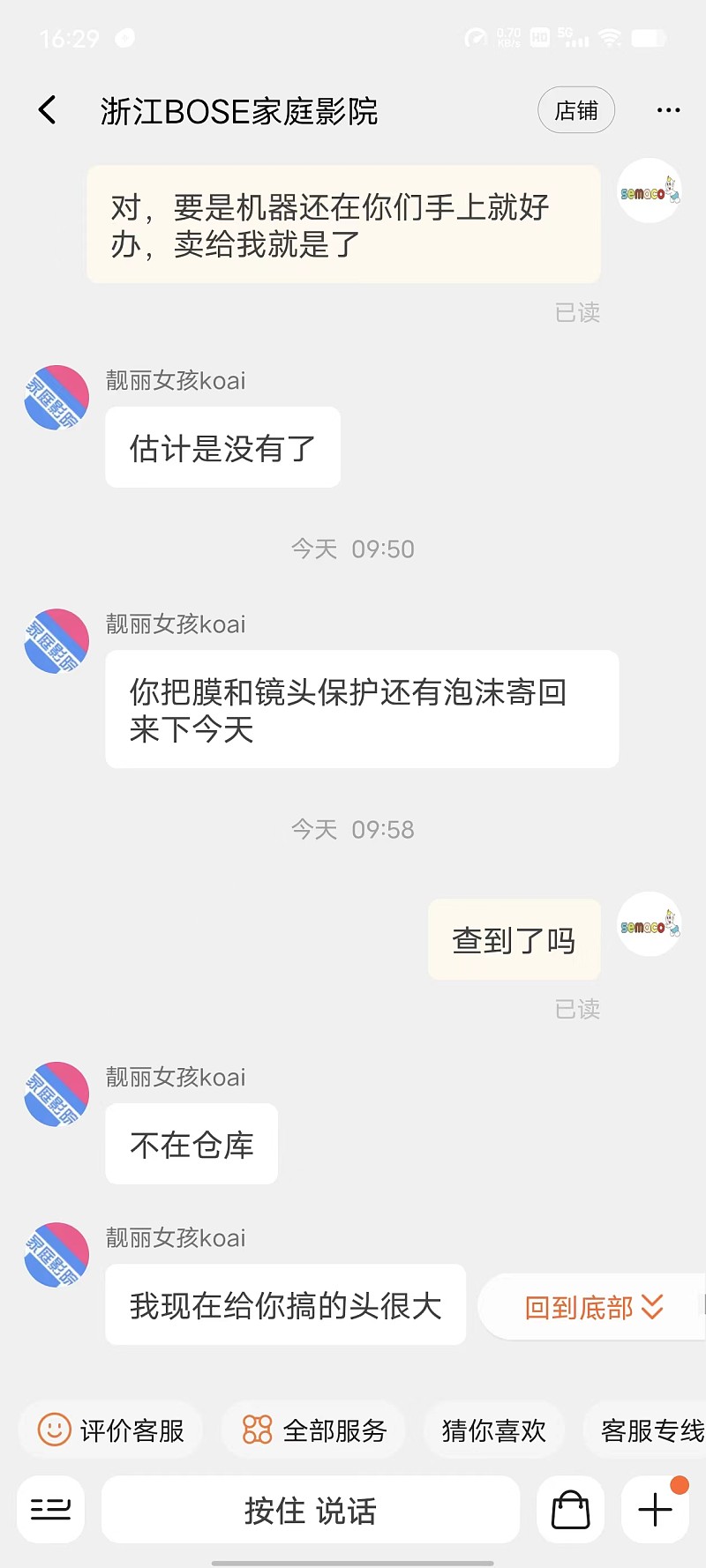Select the 评价客服 chip

coord(111,1430)
